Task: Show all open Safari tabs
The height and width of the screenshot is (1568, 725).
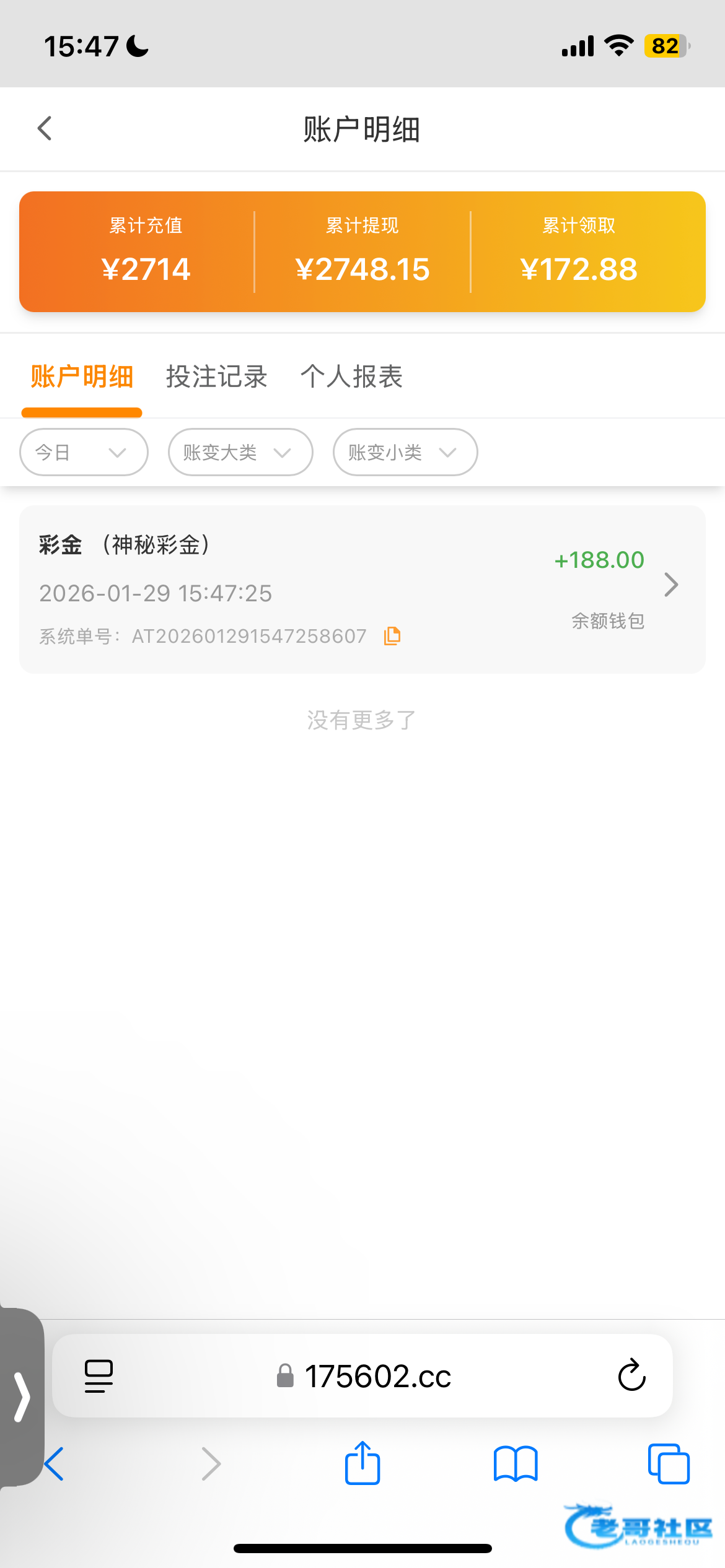Action: (669, 1463)
